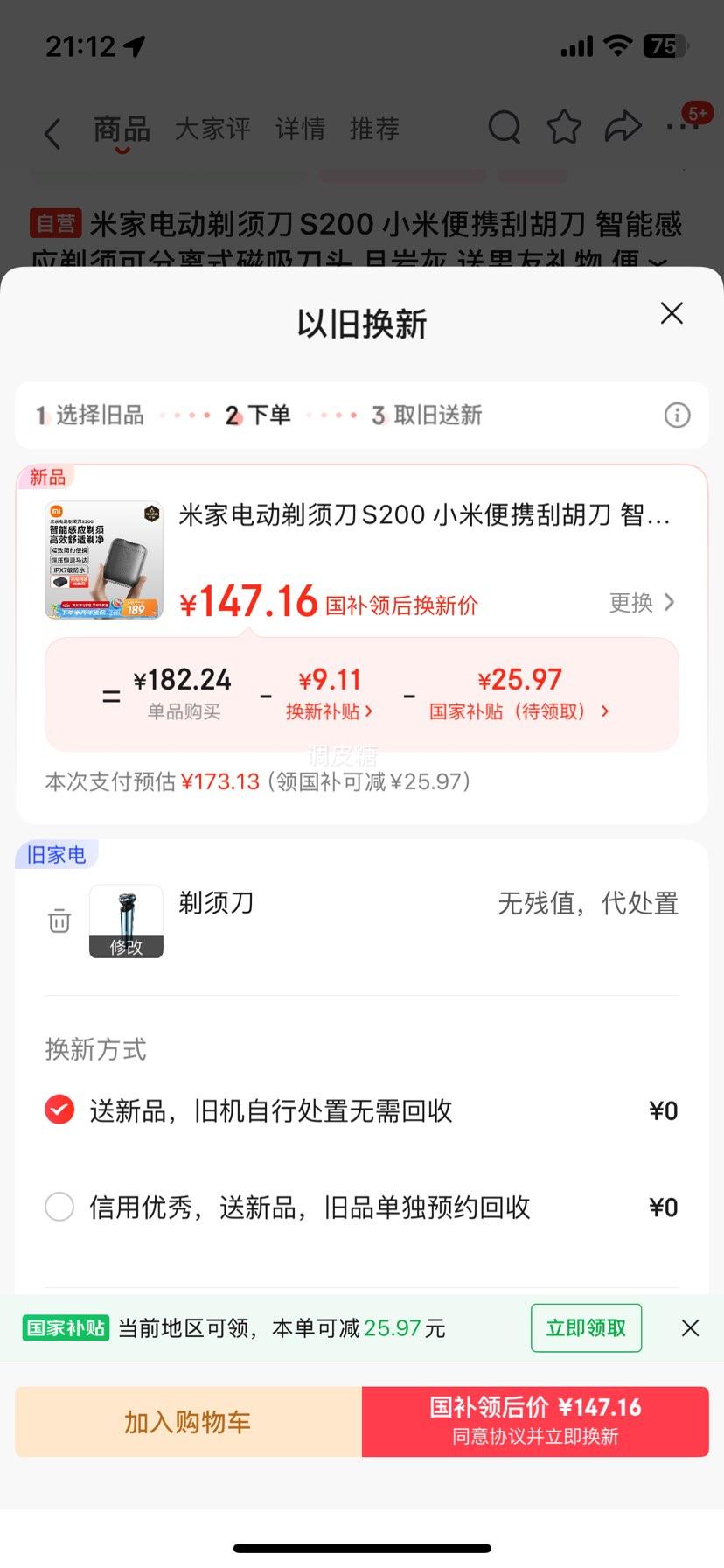The width and height of the screenshot is (724, 1568).
Task: Expand 更换 to change the new product
Action: click(641, 603)
